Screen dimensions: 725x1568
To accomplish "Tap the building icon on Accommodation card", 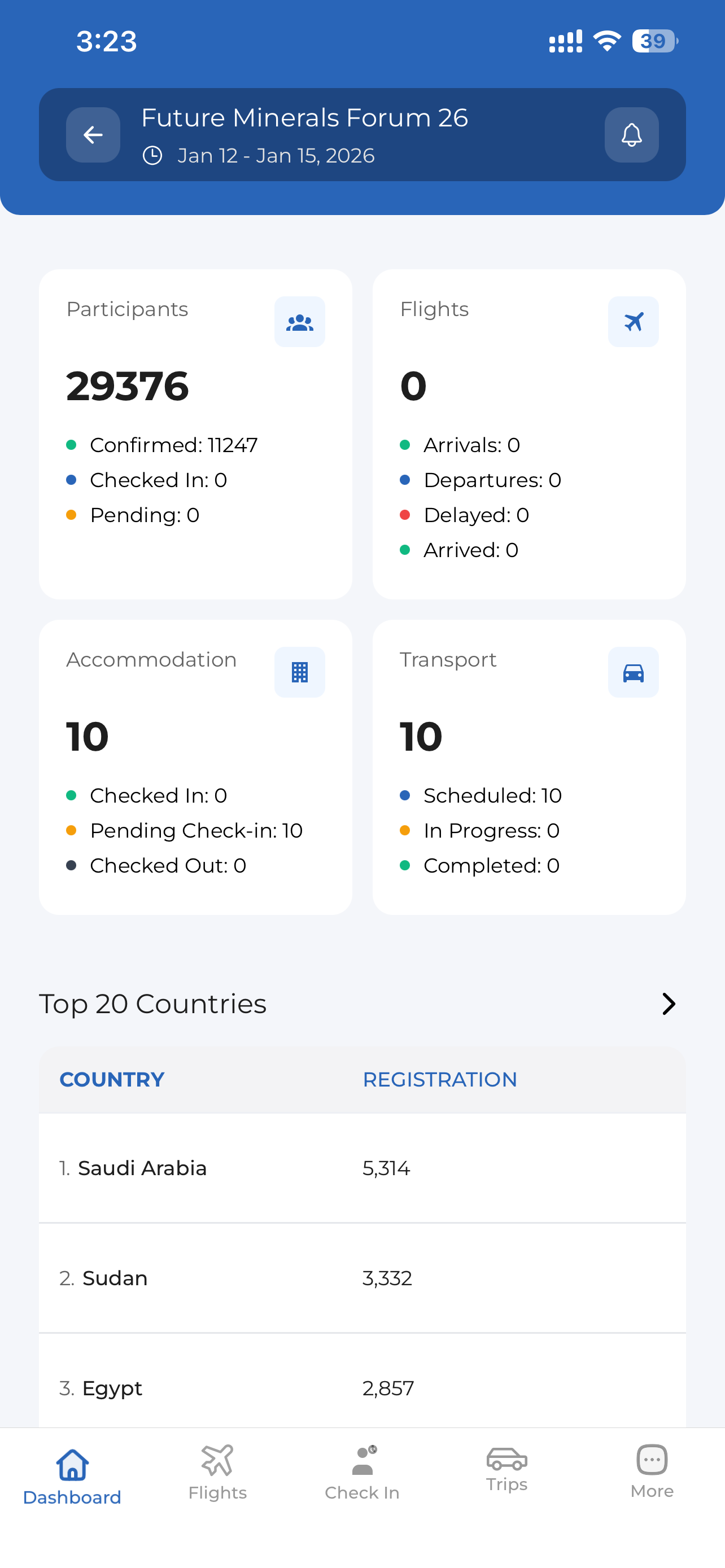I will tap(299, 672).
